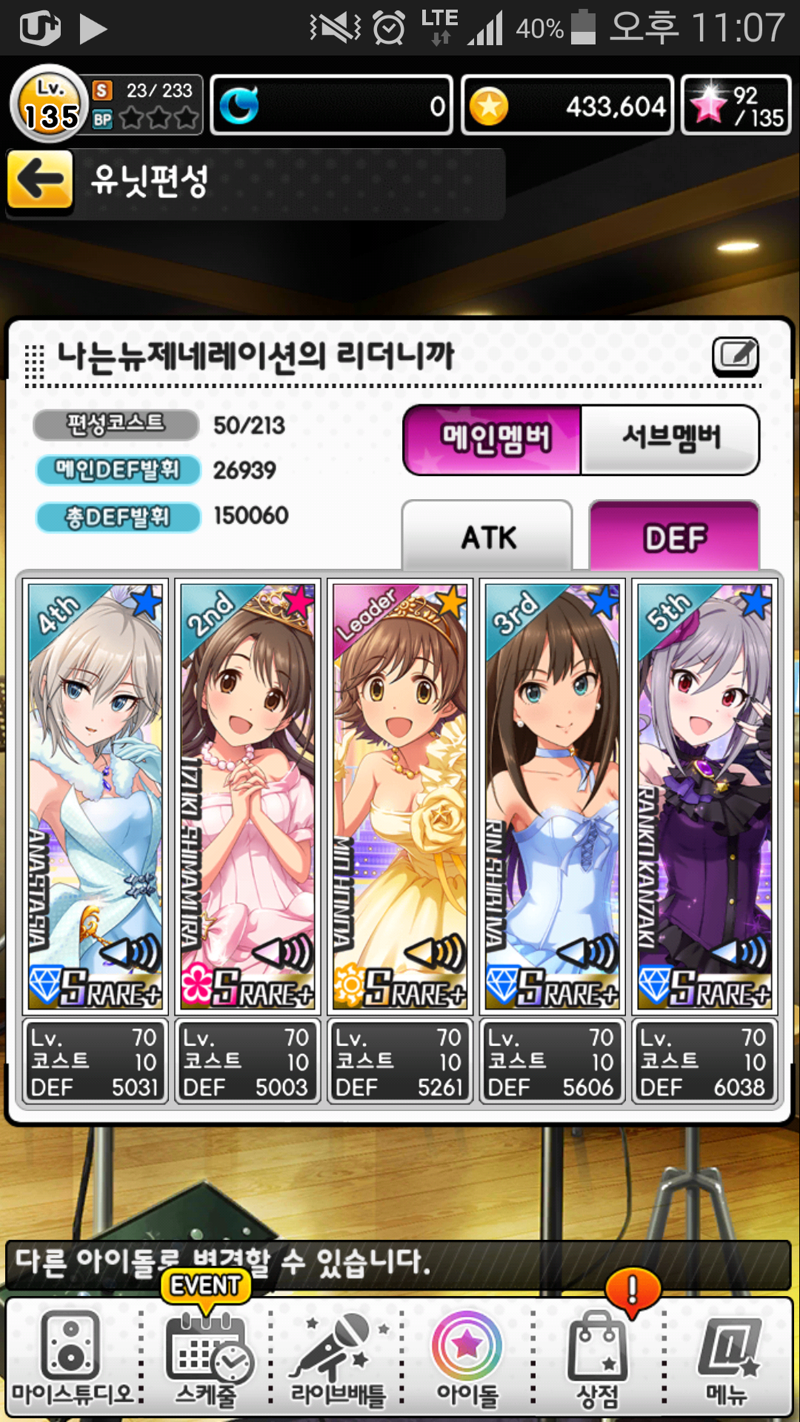The width and height of the screenshot is (800, 1422).
Task: Open the 상점 shop
Action: [596, 1358]
